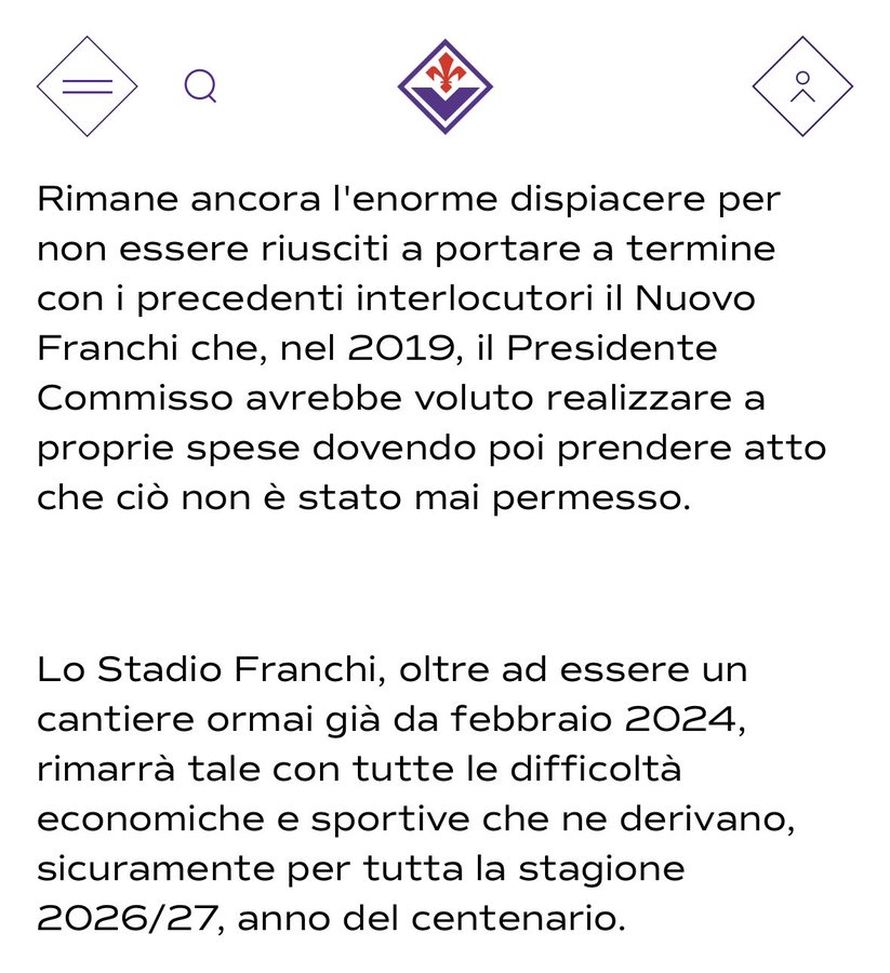
Task: Click the first paragraph about the Nuovo Franchi
Action: 430,347
